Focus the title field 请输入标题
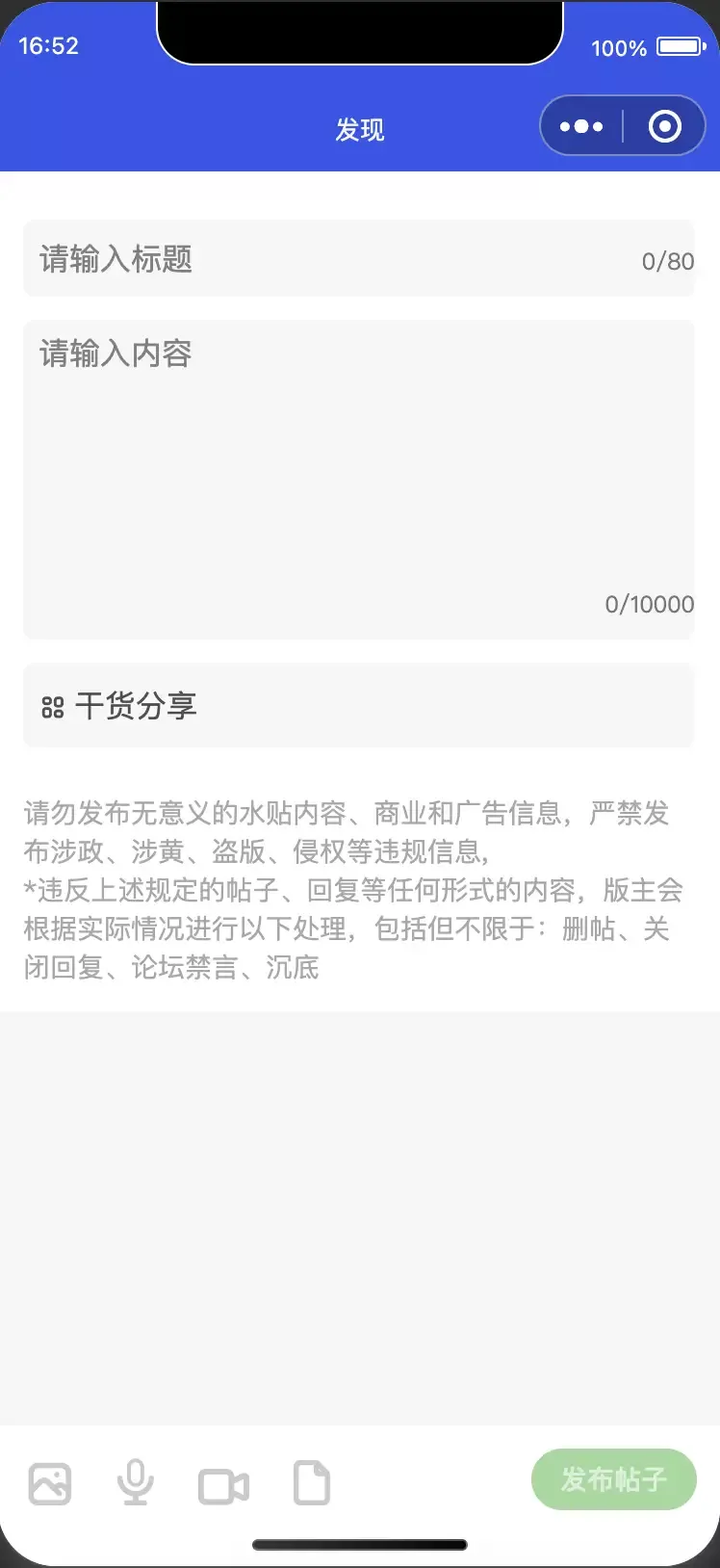The height and width of the screenshot is (1568, 720). [x=358, y=258]
